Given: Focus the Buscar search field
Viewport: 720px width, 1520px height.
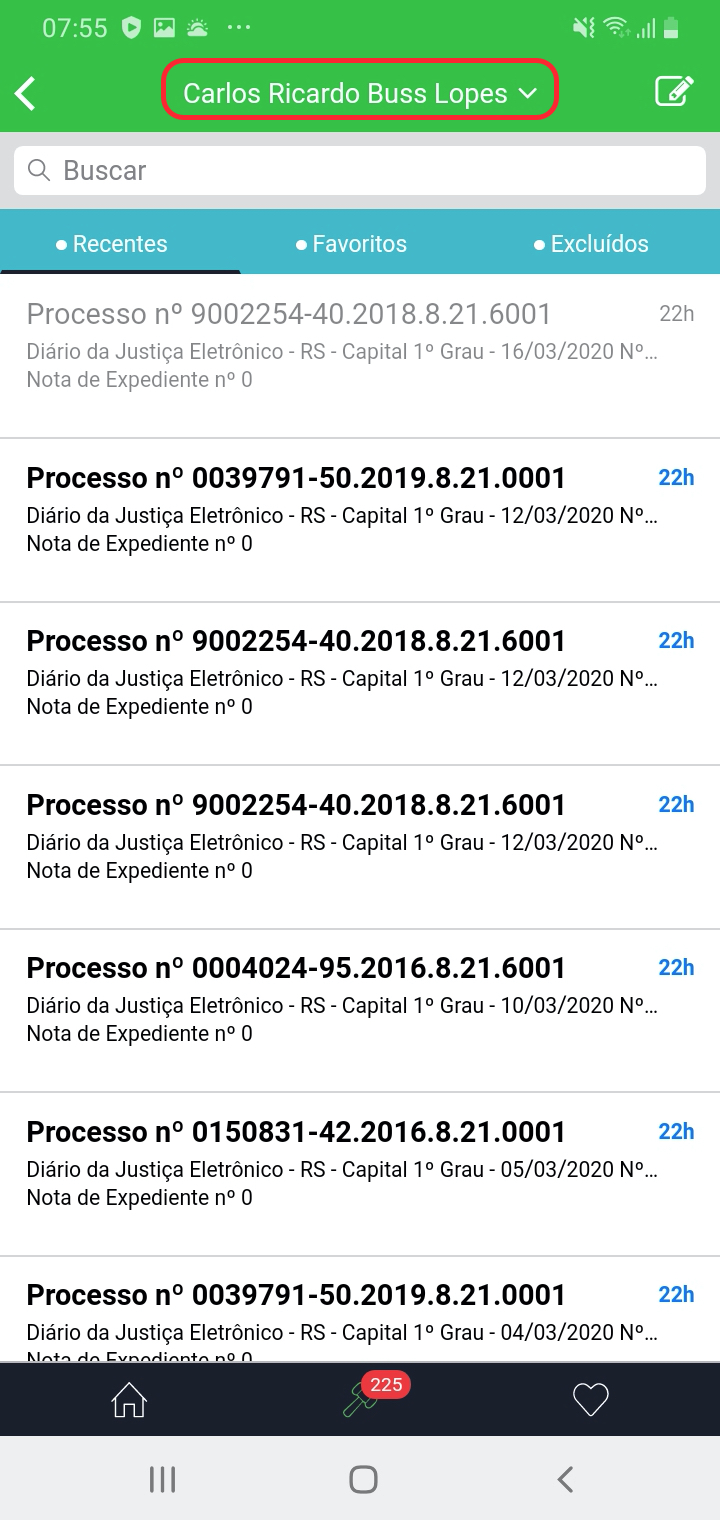Looking at the screenshot, I should [x=360, y=171].
